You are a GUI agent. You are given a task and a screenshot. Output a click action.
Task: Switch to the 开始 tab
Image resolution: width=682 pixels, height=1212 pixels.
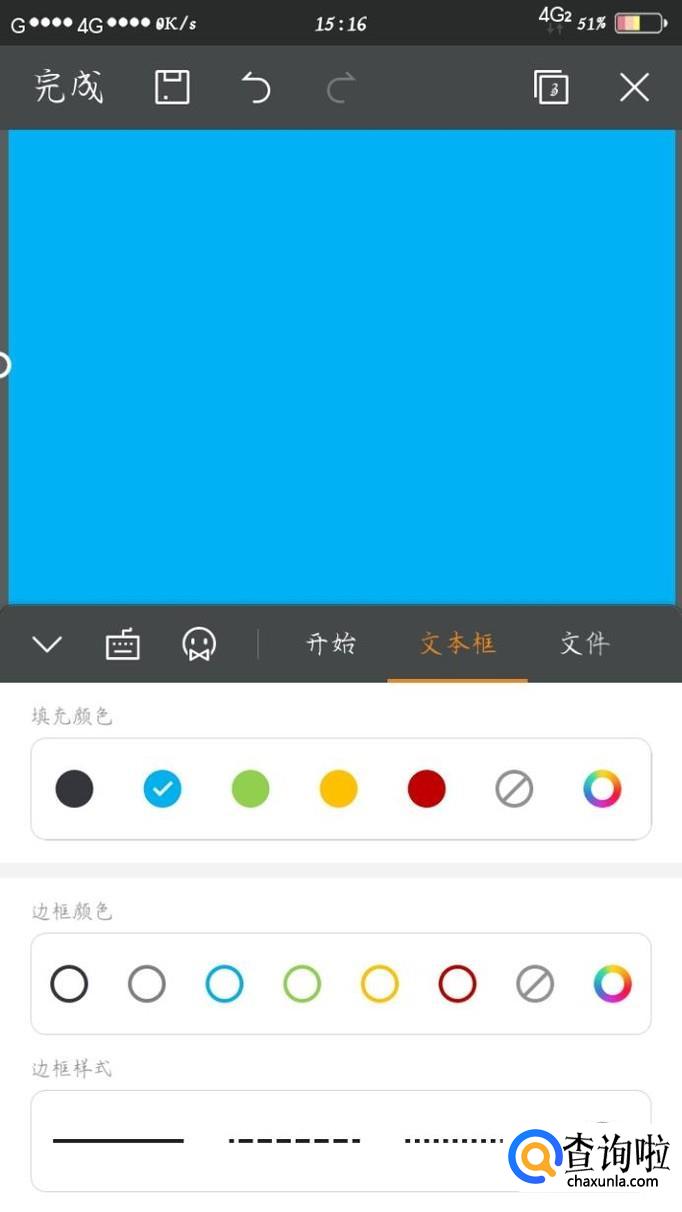pyautogui.click(x=331, y=643)
